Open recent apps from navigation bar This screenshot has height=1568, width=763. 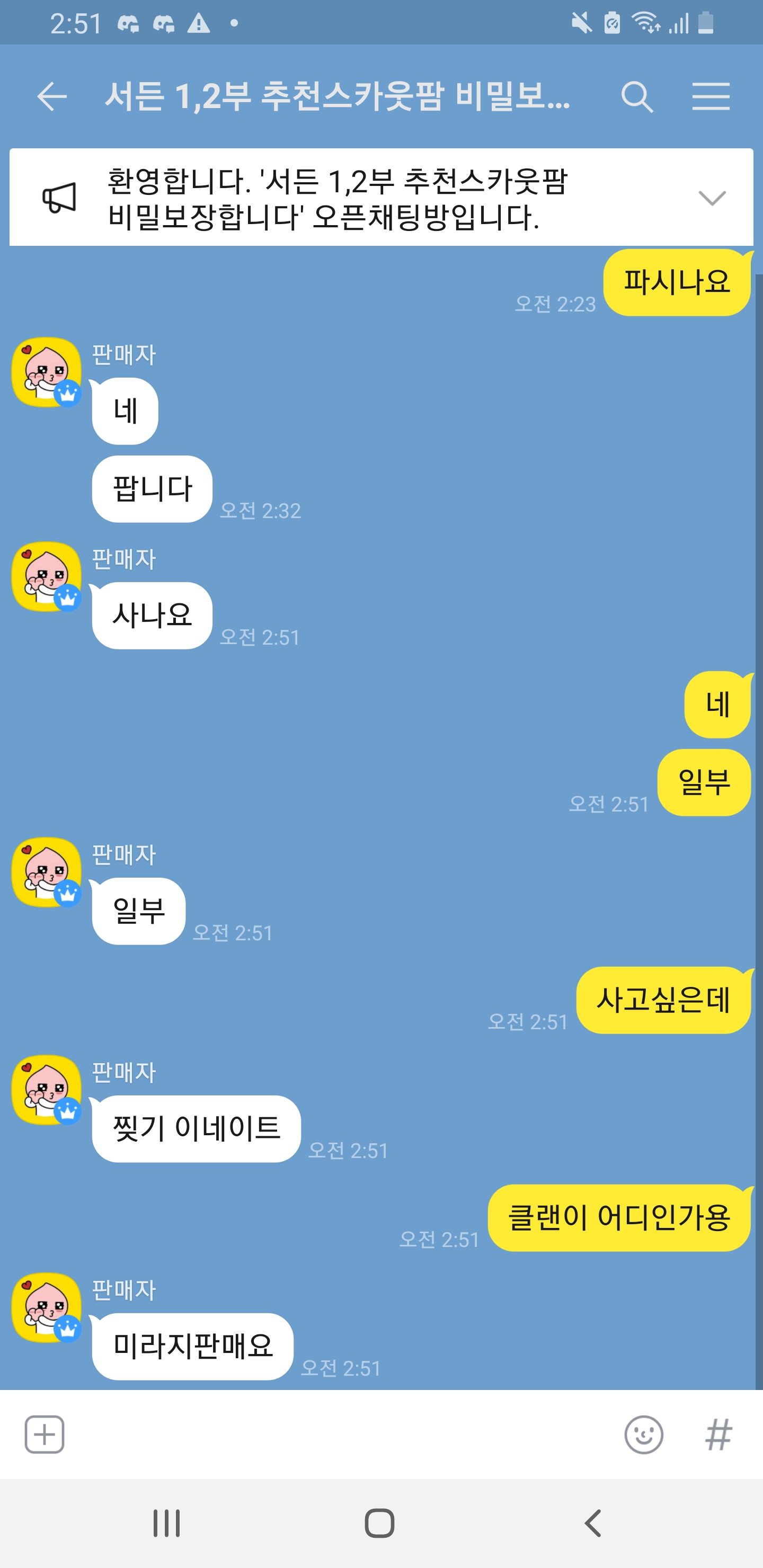166,1524
